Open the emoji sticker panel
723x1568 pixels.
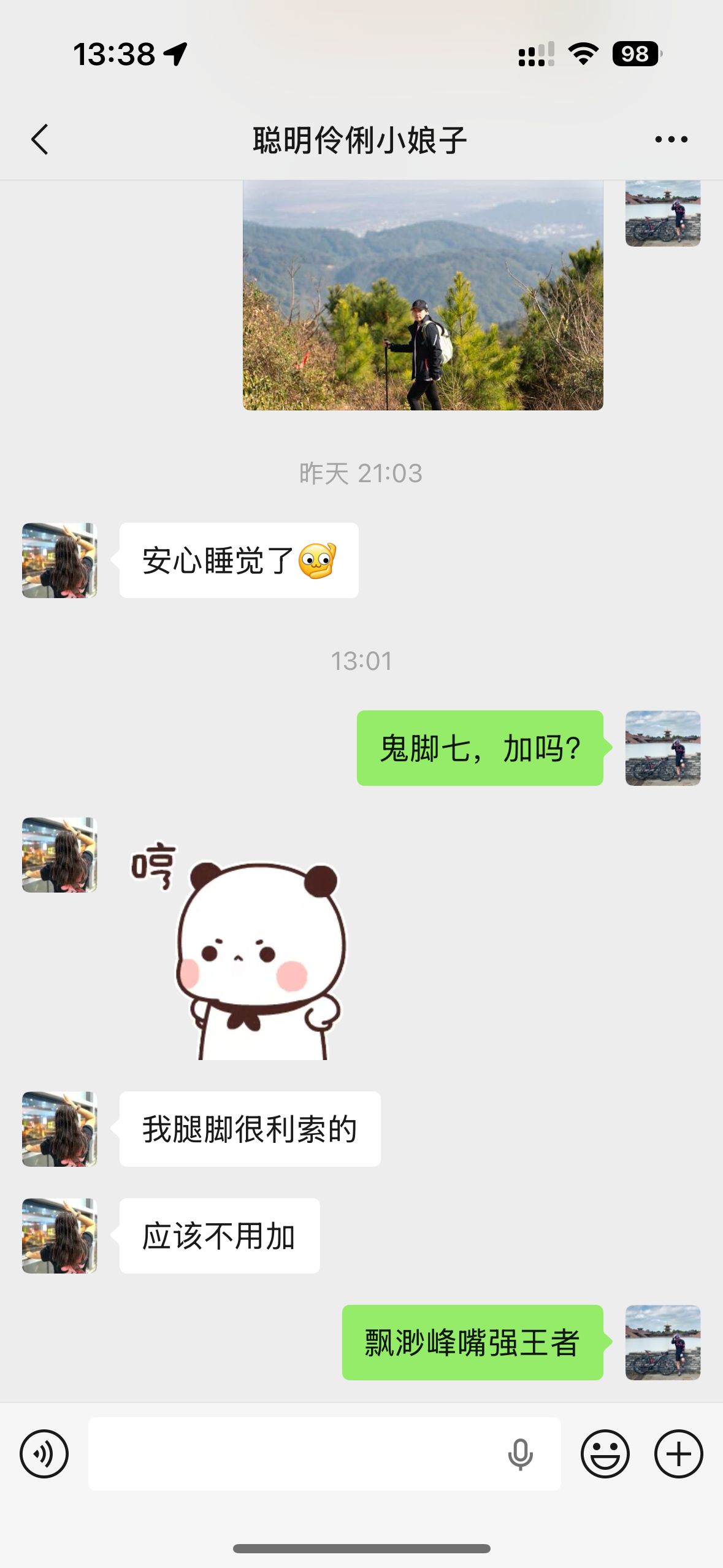(x=605, y=1453)
